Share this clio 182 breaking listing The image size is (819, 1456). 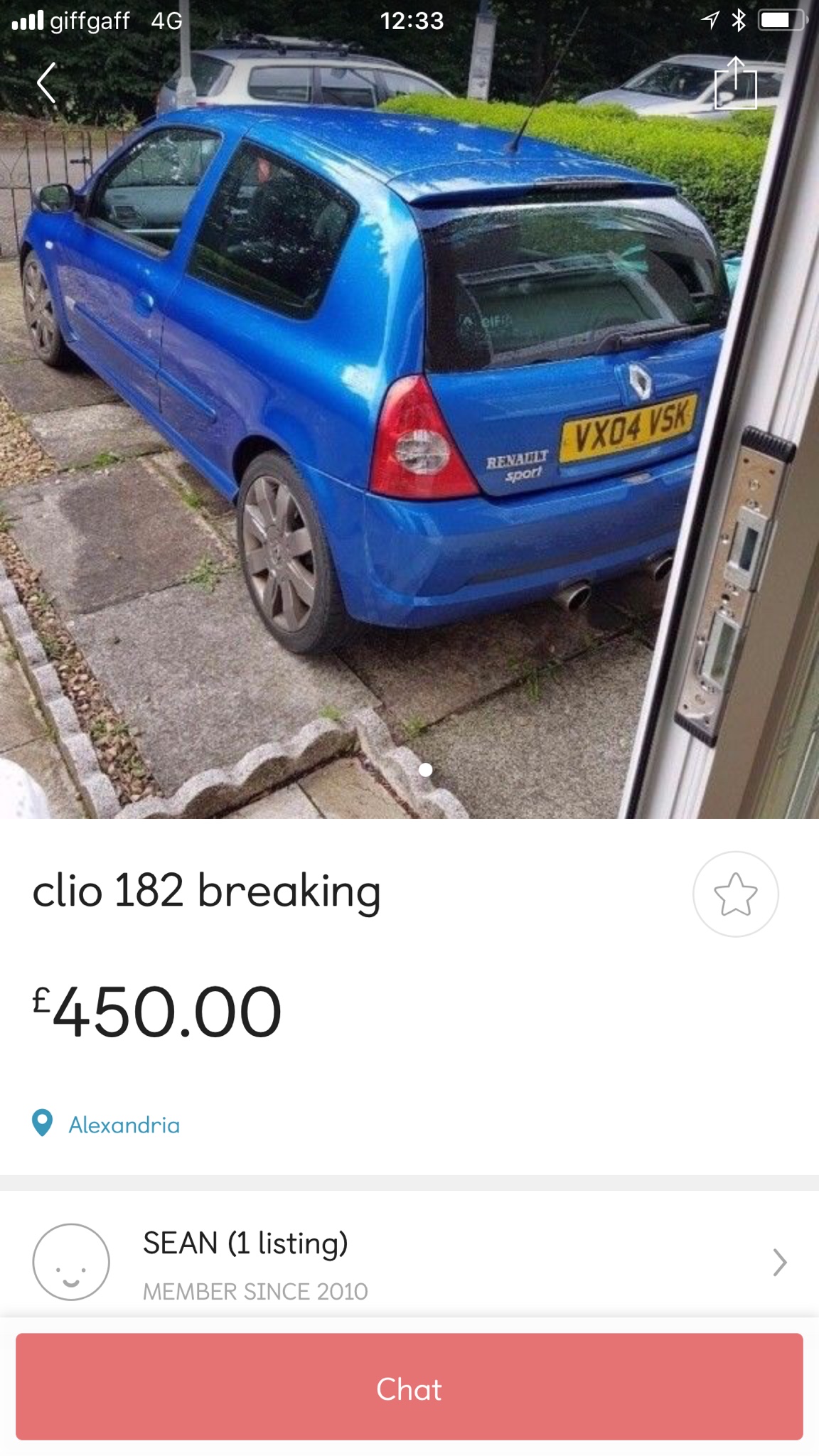(x=735, y=84)
